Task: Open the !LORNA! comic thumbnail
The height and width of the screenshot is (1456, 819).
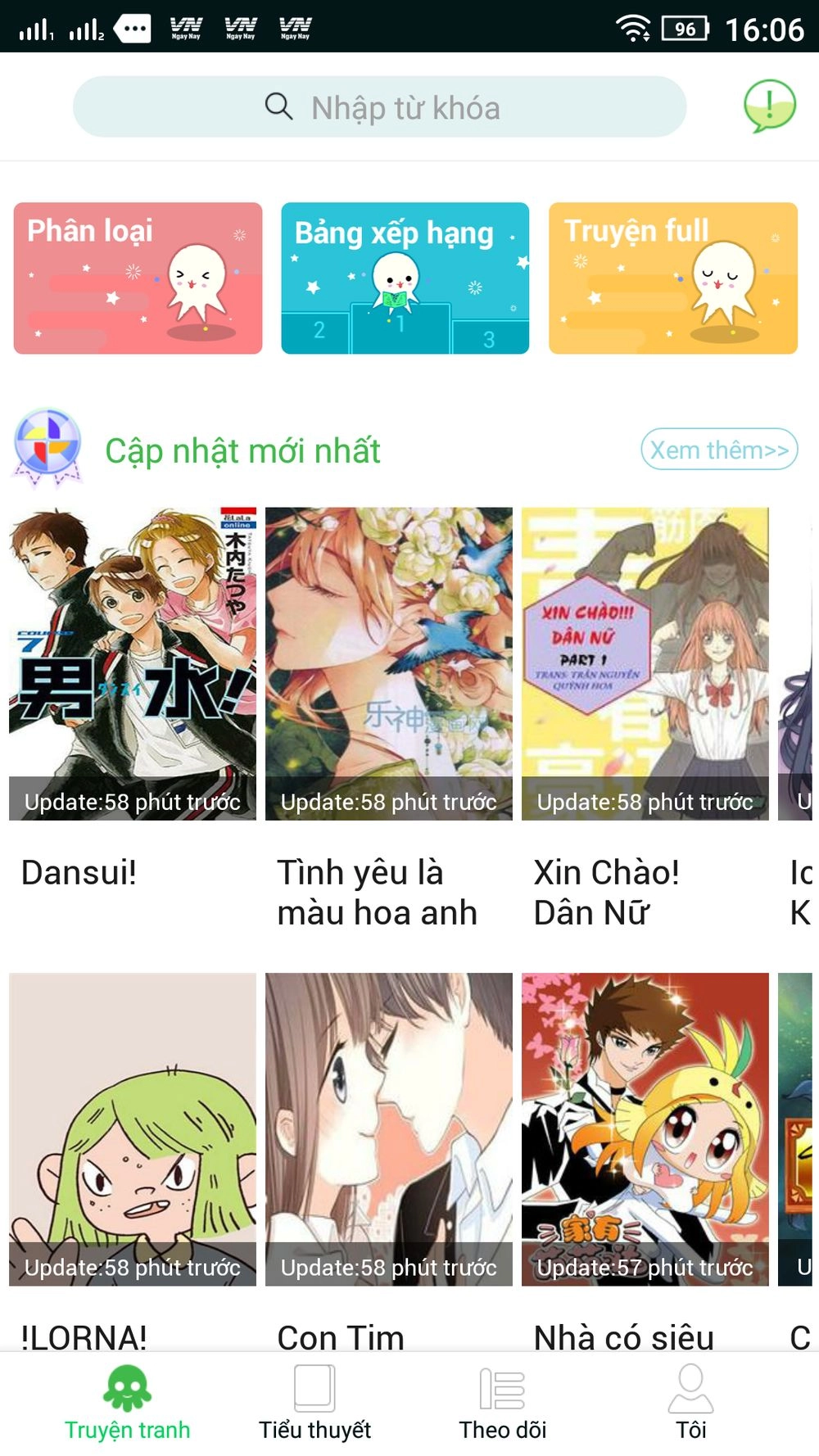Action: pyautogui.click(x=133, y=1130)
